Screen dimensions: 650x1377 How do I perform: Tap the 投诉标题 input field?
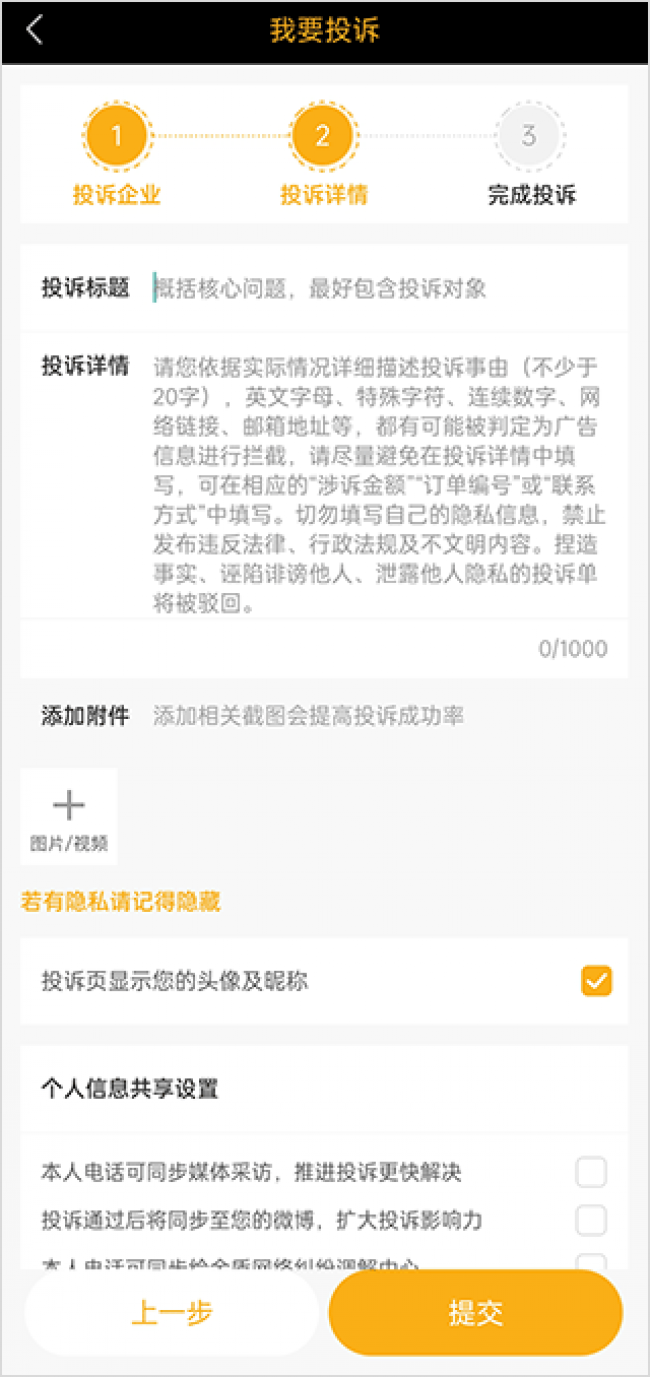click(380, 289)
